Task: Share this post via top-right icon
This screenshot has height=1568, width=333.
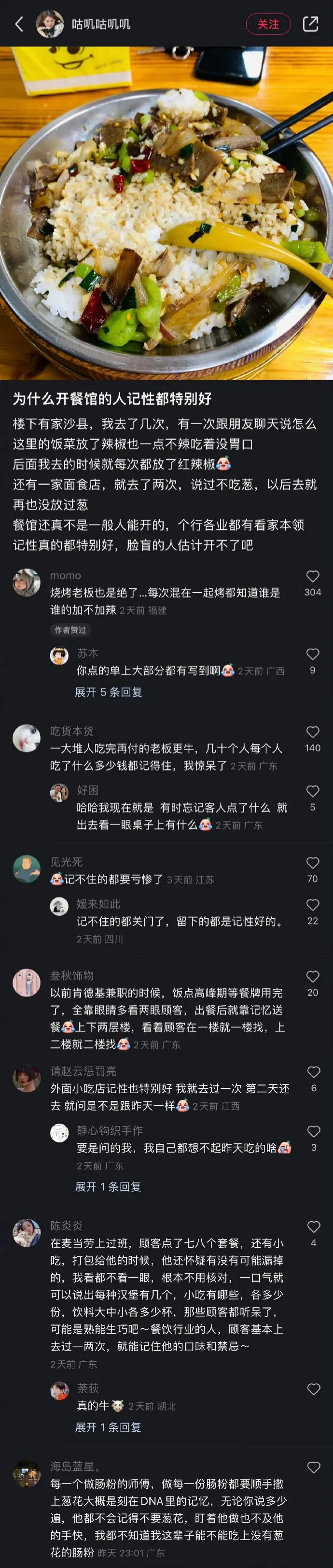Action: 310,24
